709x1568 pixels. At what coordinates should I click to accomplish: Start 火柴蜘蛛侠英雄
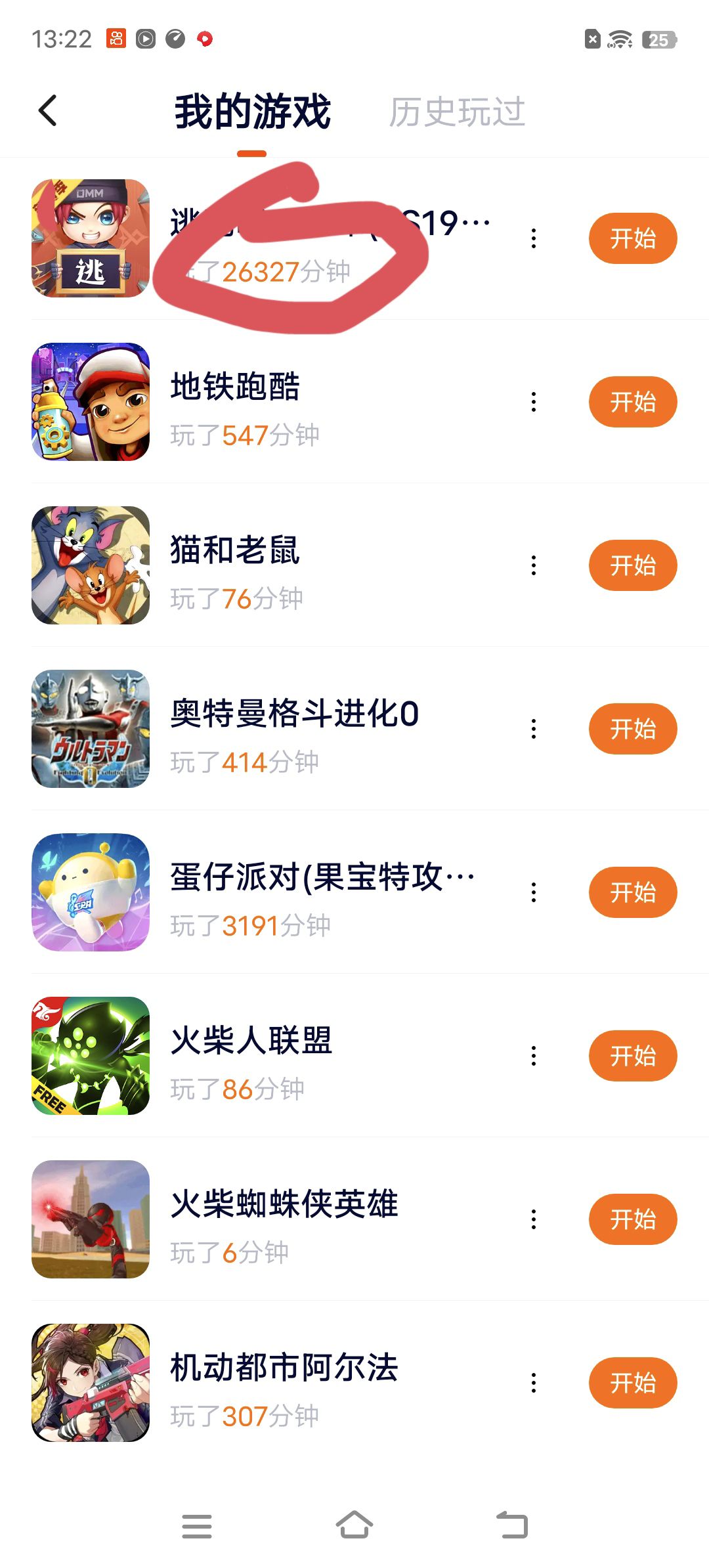[632, 1219]
